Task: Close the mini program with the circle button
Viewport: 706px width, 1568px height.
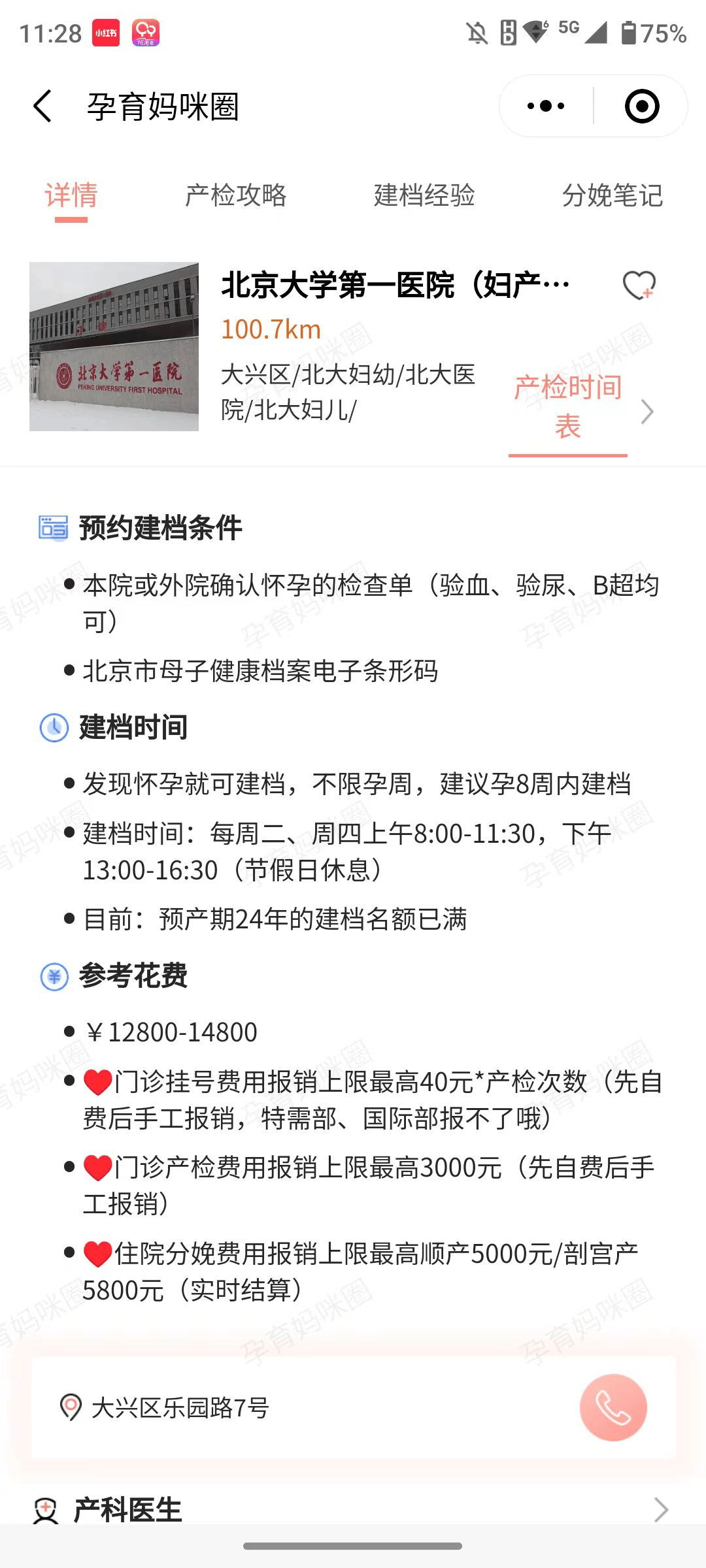Action: [x=641, y=106]
